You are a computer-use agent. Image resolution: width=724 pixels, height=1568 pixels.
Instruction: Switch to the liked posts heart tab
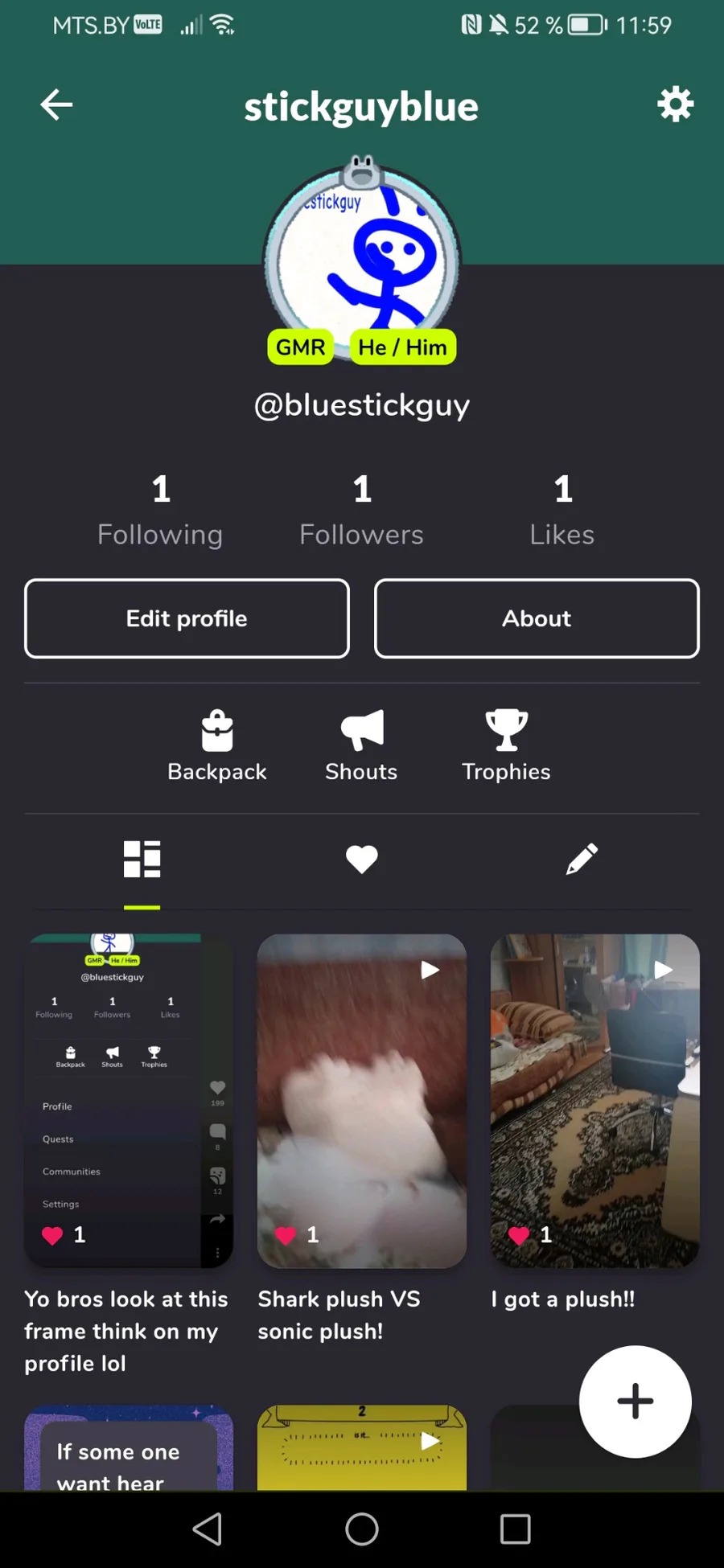pos(361,859)
